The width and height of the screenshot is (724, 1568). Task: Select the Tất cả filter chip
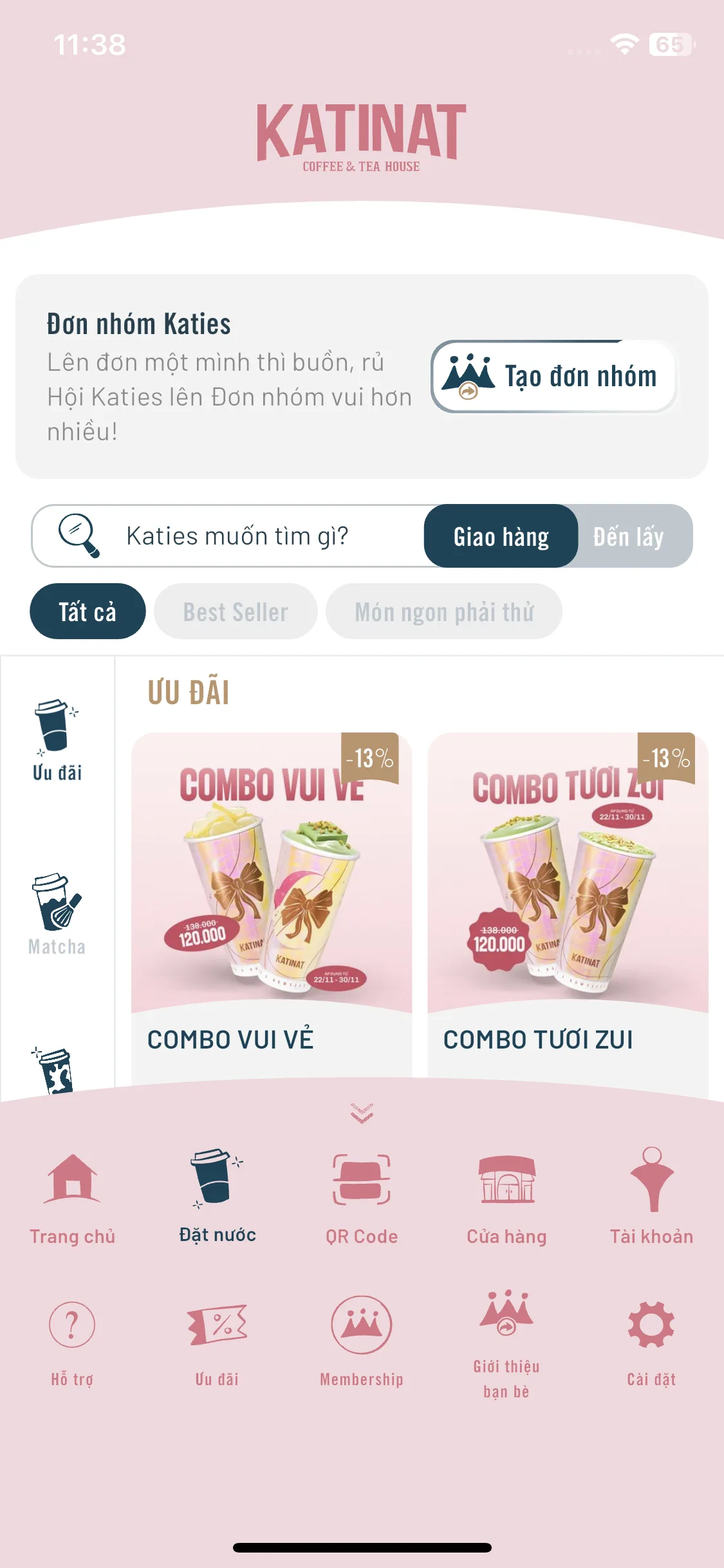[x=88, y=611]
